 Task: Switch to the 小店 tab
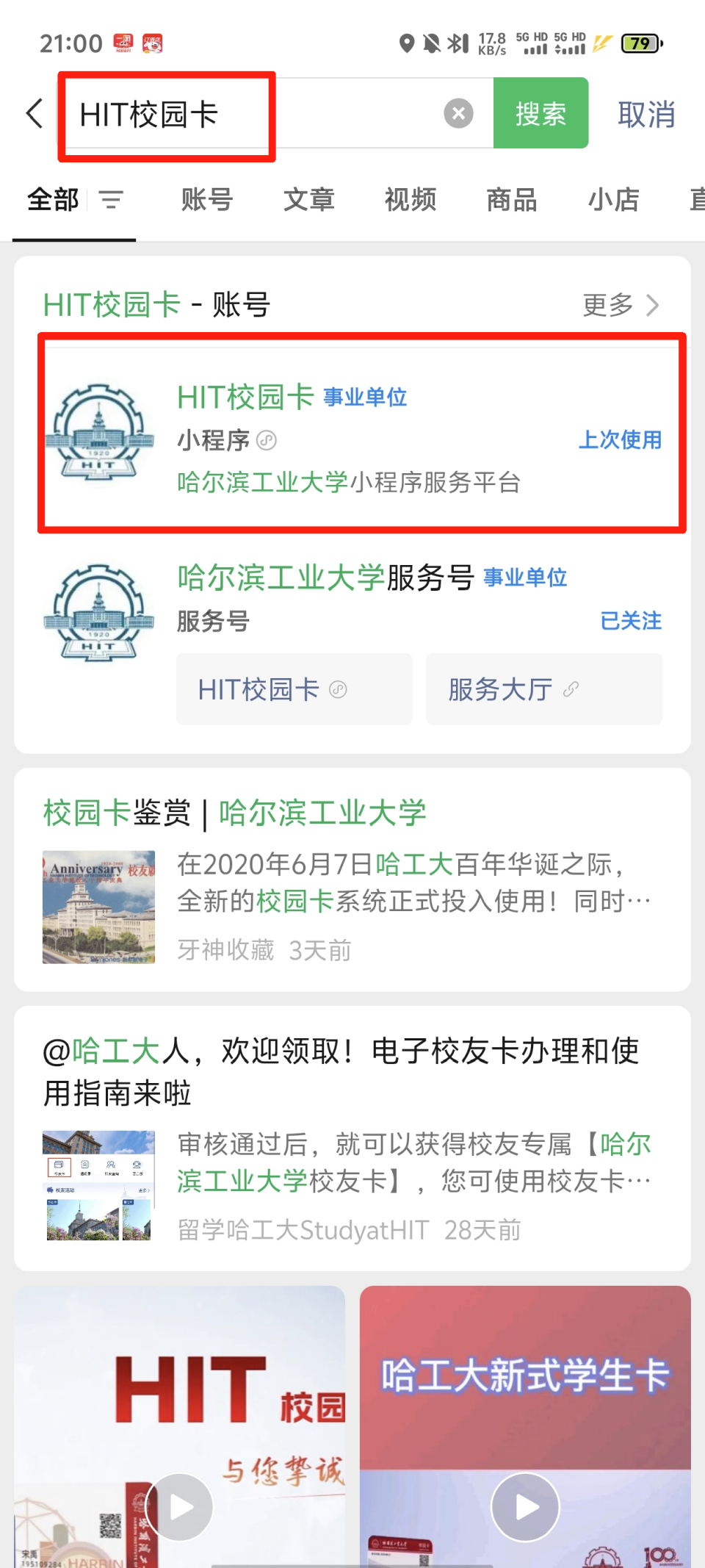(x=613, y=199)
